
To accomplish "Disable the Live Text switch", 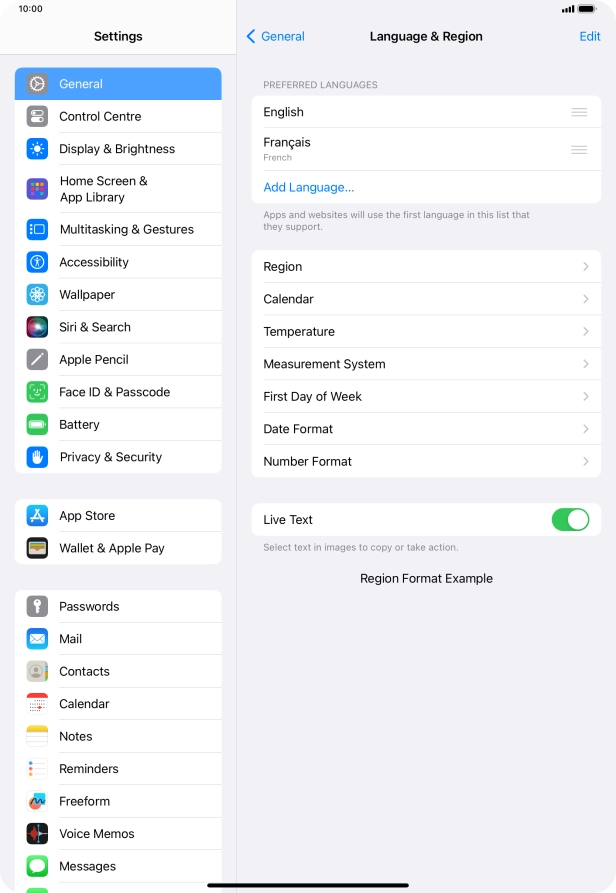I will (x=570, y=520).
